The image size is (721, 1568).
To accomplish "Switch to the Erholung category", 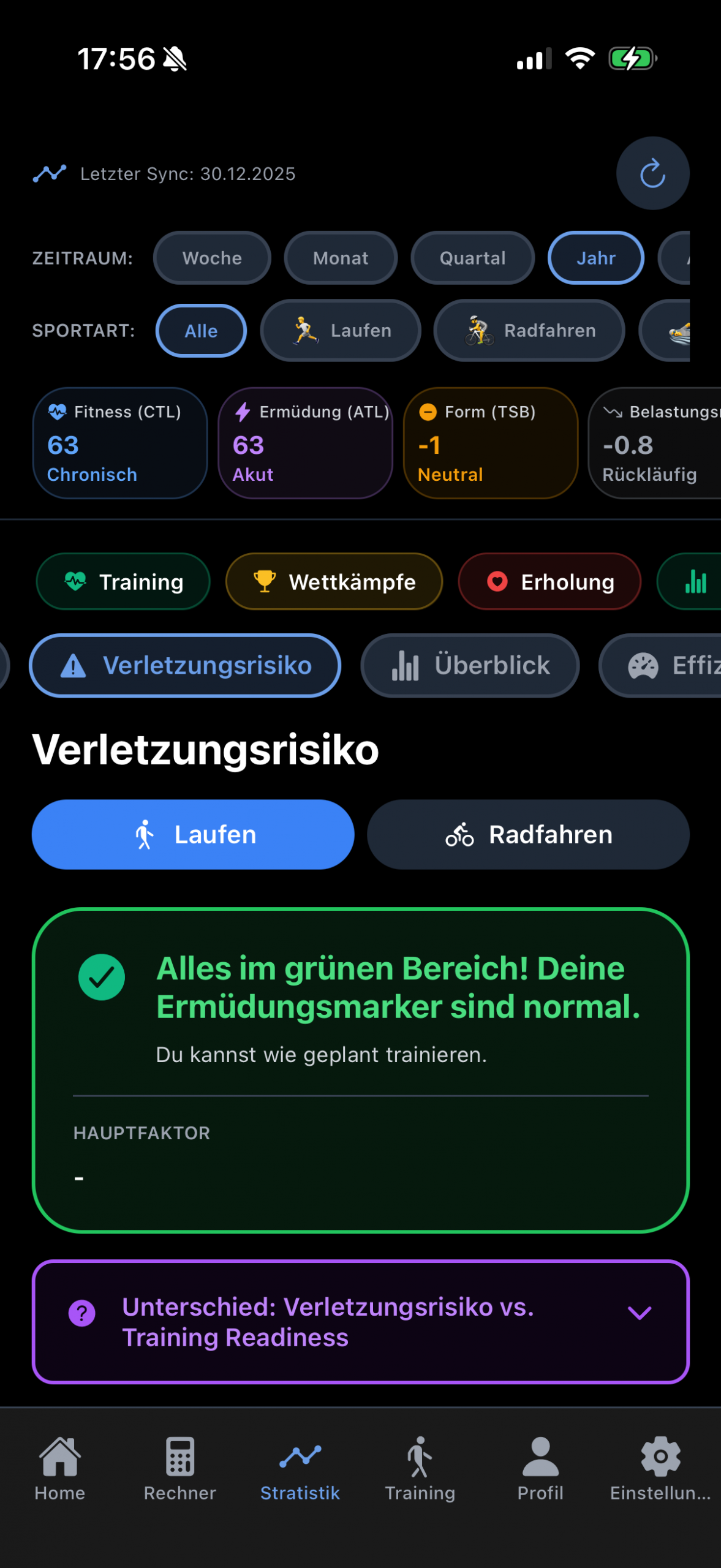I will click(x=549, y=581).
